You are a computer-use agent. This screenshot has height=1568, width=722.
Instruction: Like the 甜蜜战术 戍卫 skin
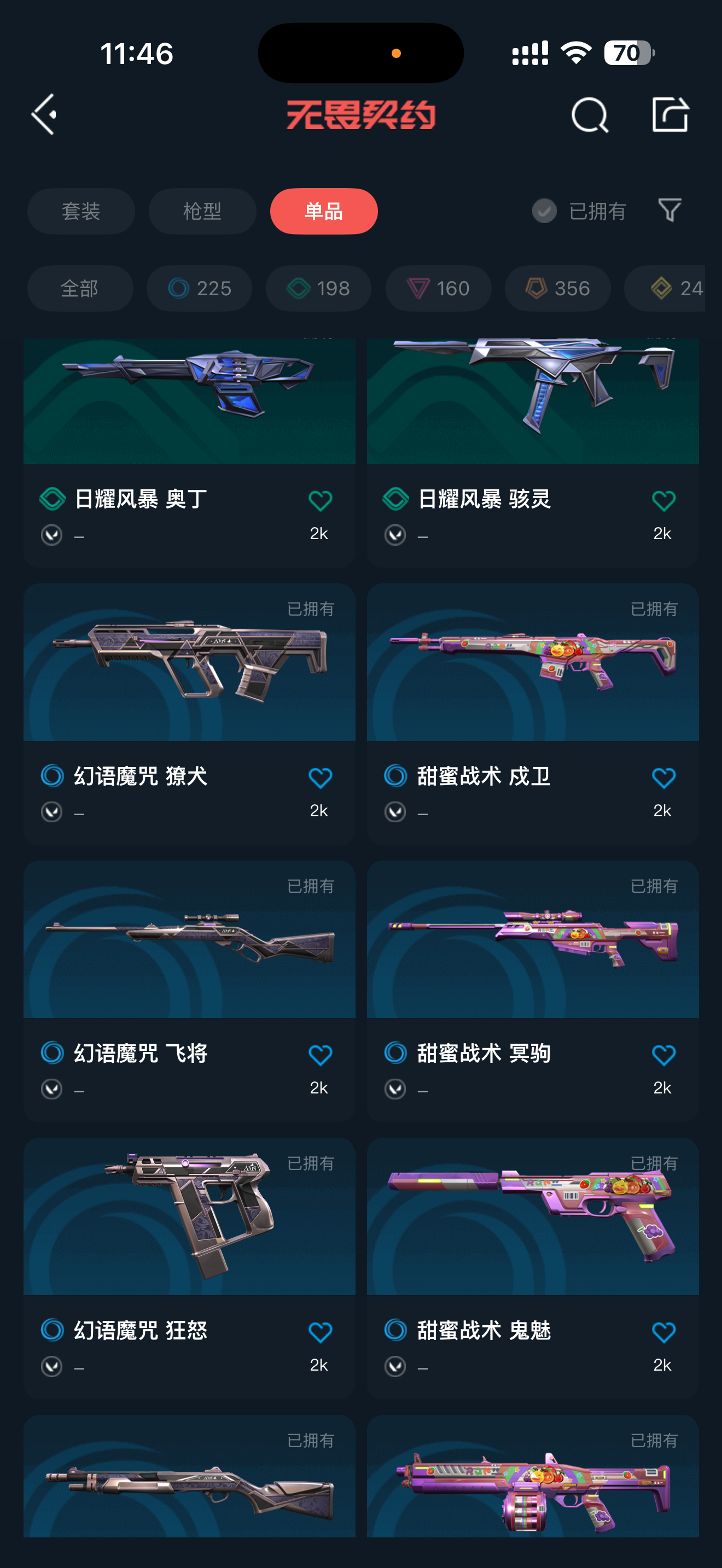(x=663, y=778)
